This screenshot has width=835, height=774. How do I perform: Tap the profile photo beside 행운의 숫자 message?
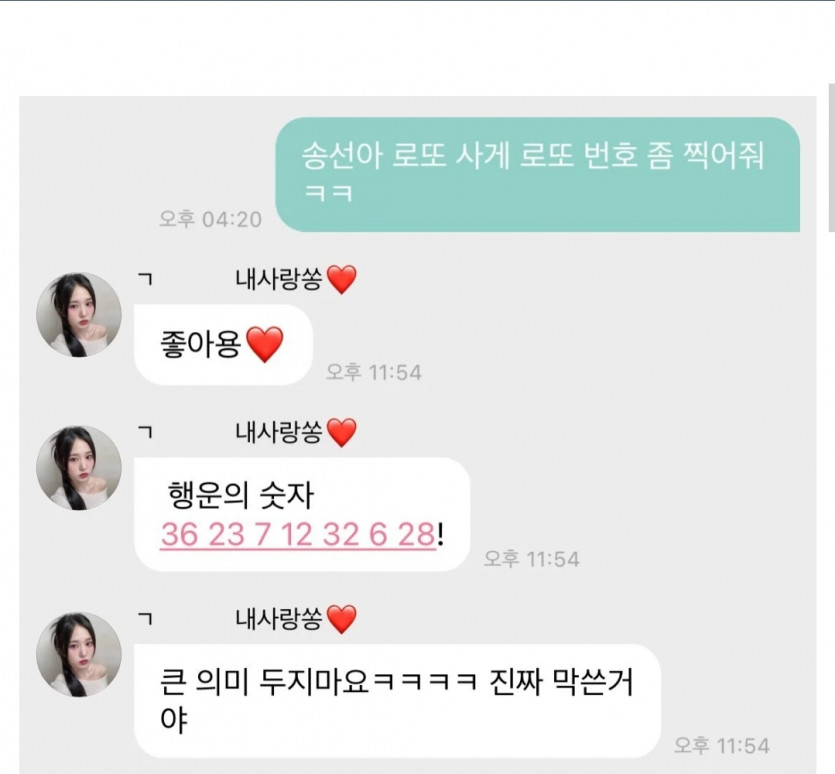tap(79, 468)
